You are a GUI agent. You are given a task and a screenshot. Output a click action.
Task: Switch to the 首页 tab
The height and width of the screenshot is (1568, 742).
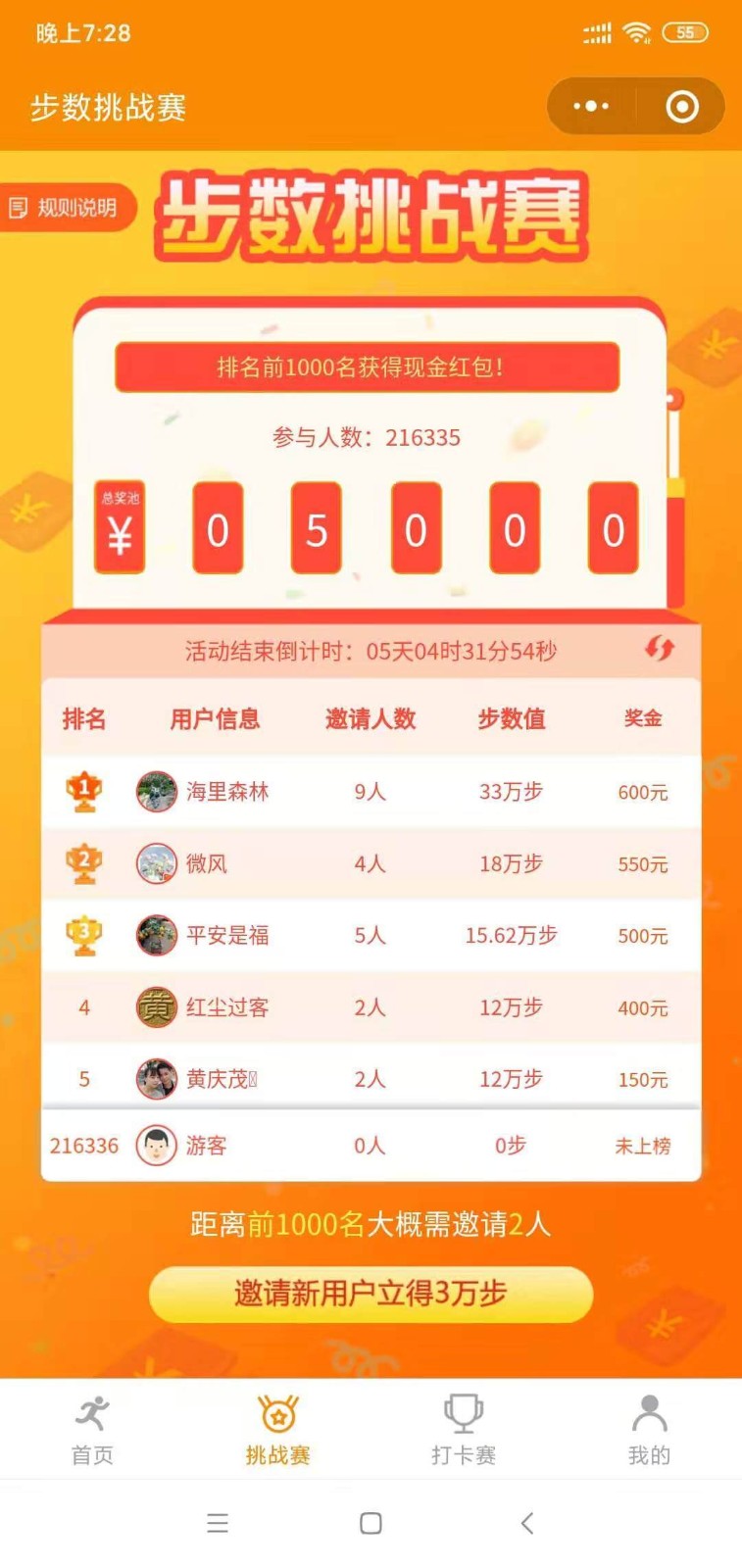(x=92, y=1431)
